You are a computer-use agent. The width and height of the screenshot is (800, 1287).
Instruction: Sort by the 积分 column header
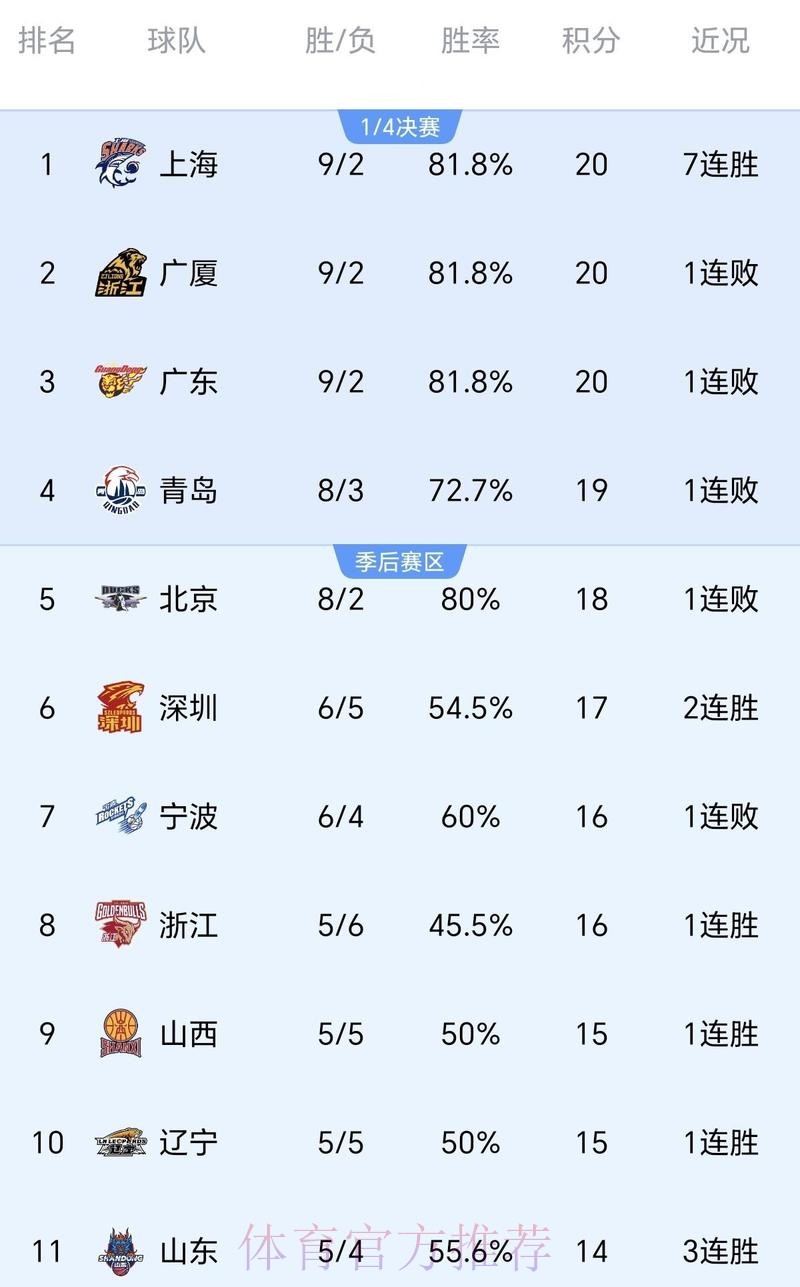click(x=590, y=41)
